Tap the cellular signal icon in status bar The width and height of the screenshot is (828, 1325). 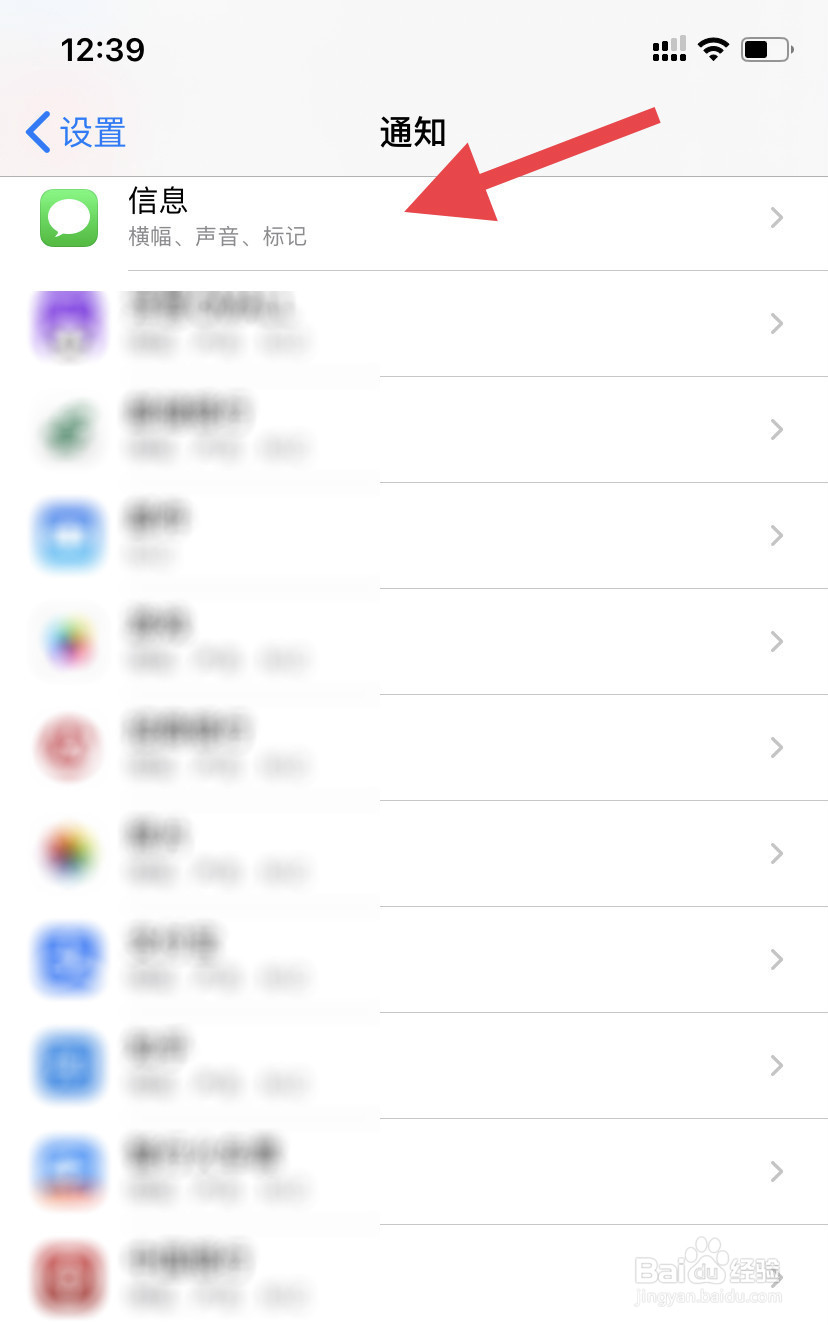point(668,48)
